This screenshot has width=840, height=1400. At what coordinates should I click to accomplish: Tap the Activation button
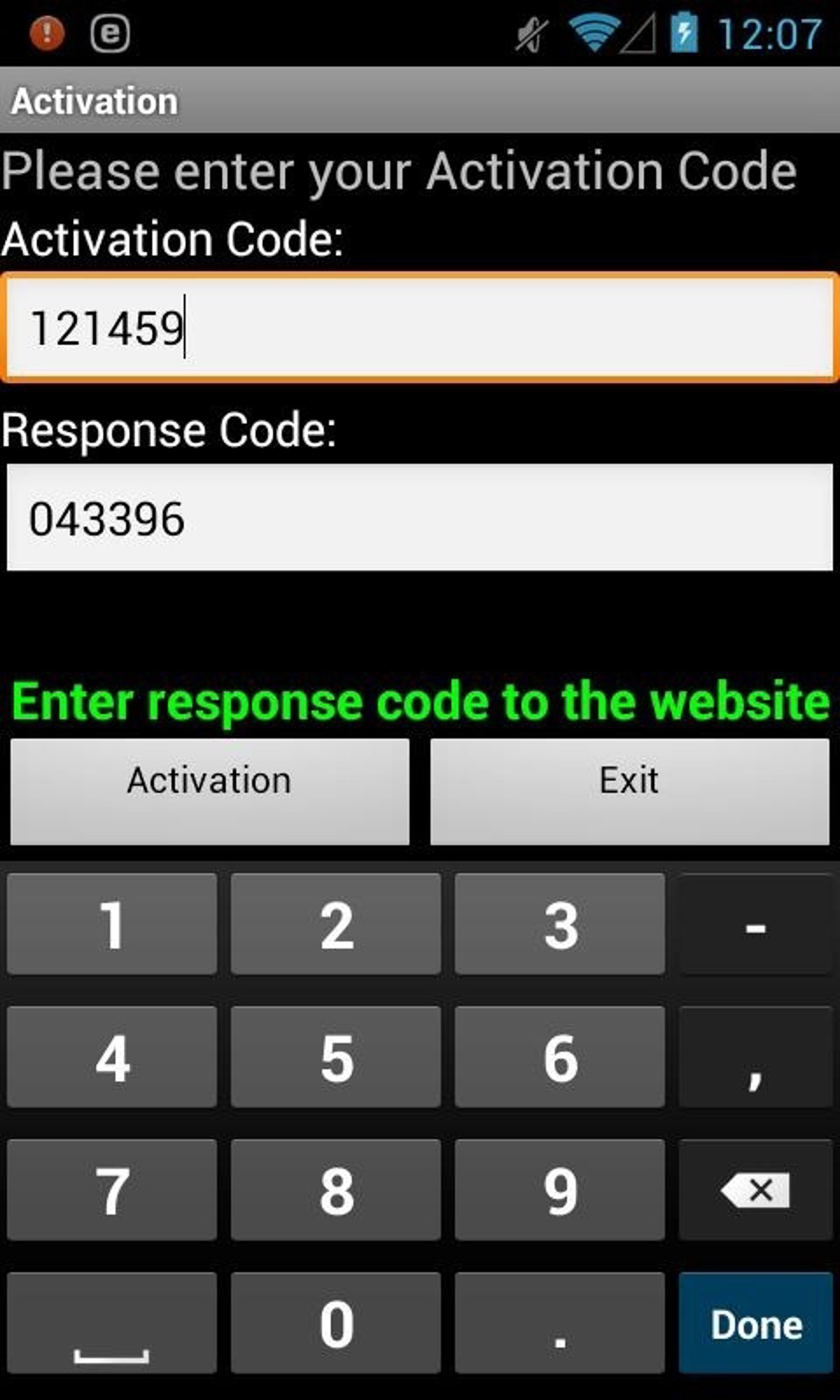209,791
